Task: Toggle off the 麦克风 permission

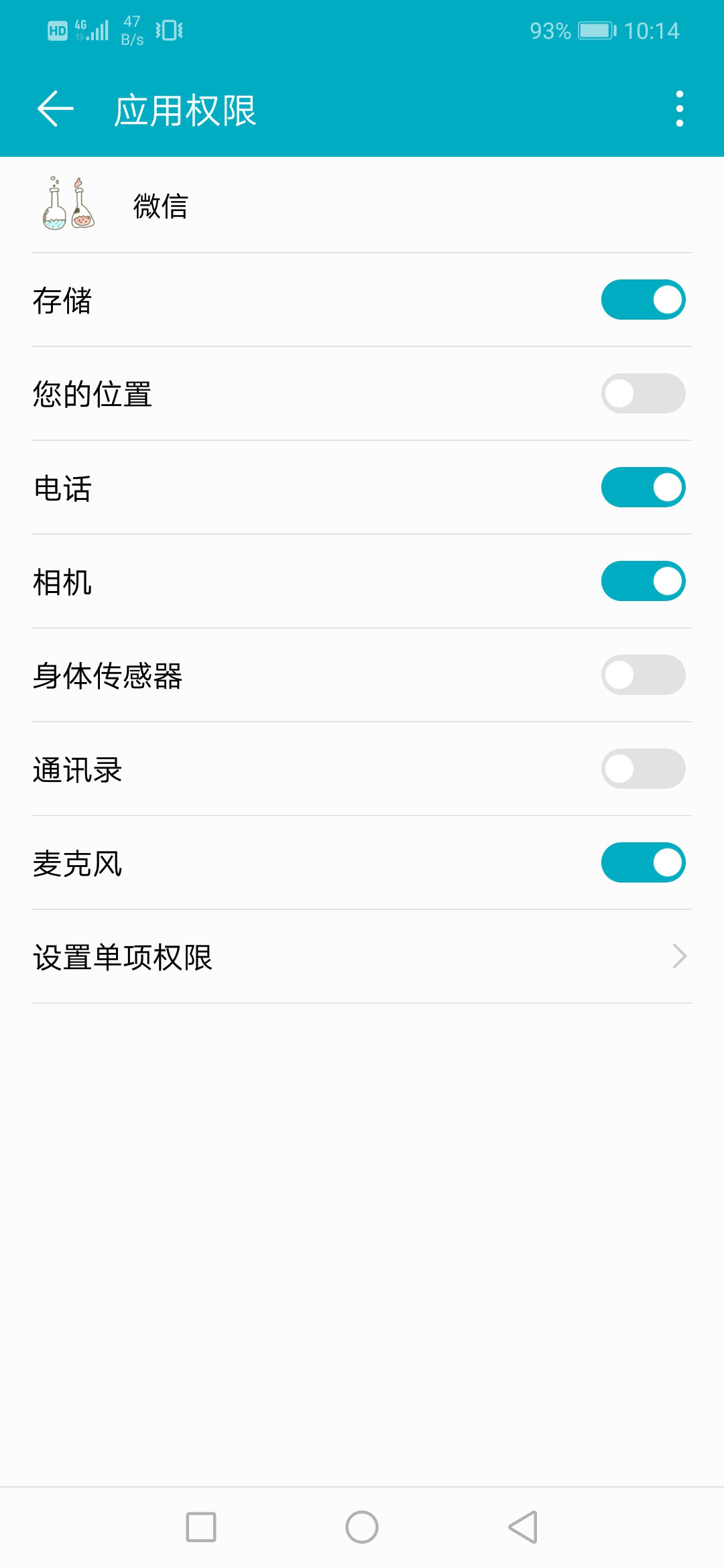Action: pos(643,862)
